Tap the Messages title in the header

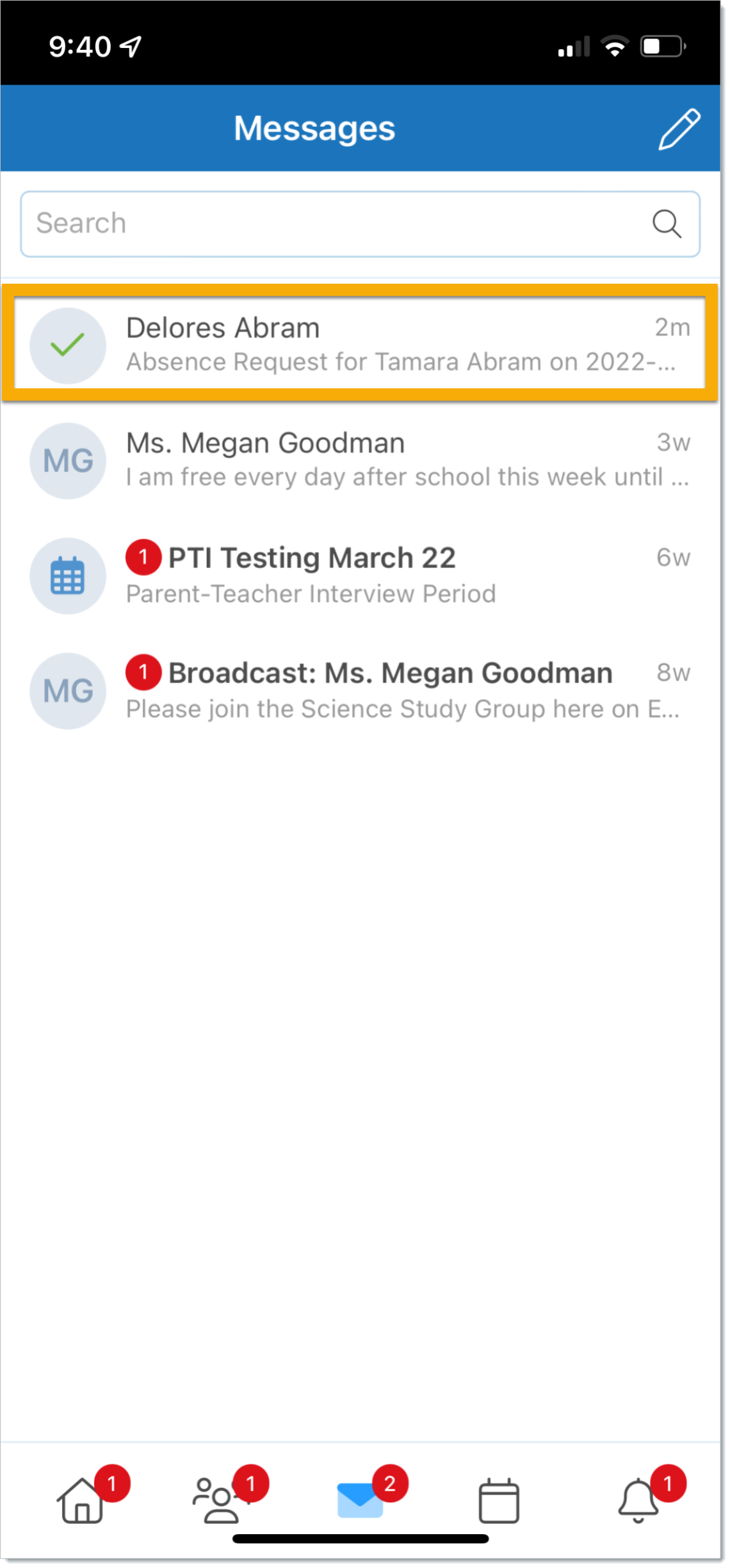point(314,128)
